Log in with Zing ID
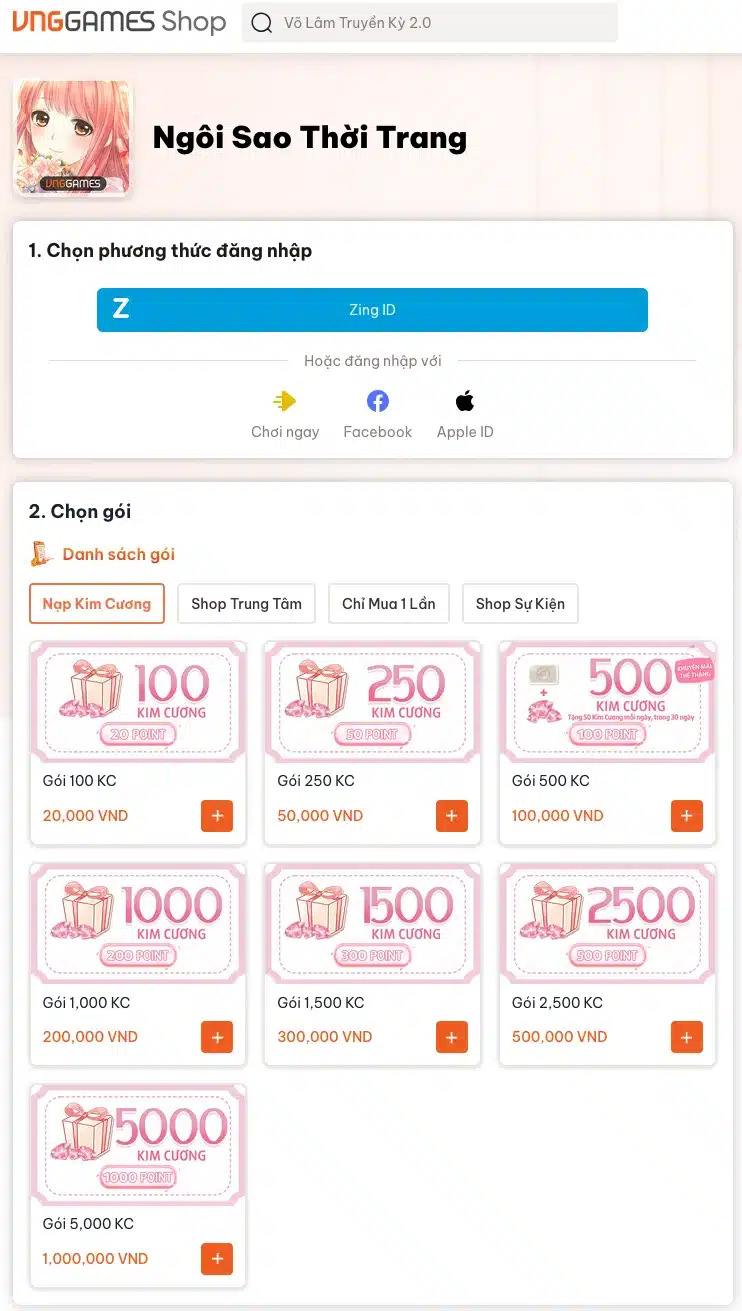The image size is (742, 1311). coord(372,310)
